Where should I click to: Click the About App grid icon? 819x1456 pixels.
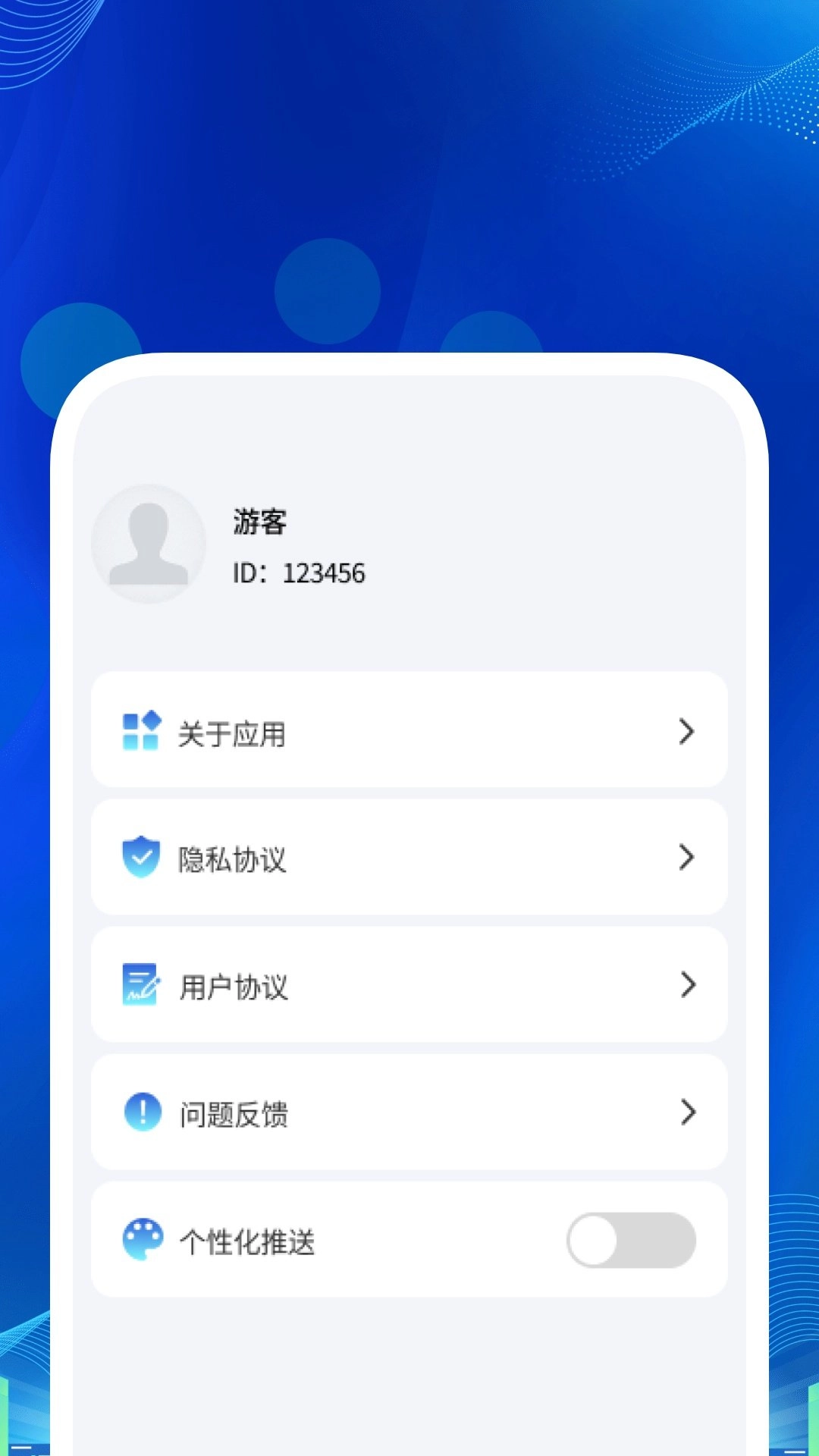click(140, 730)
